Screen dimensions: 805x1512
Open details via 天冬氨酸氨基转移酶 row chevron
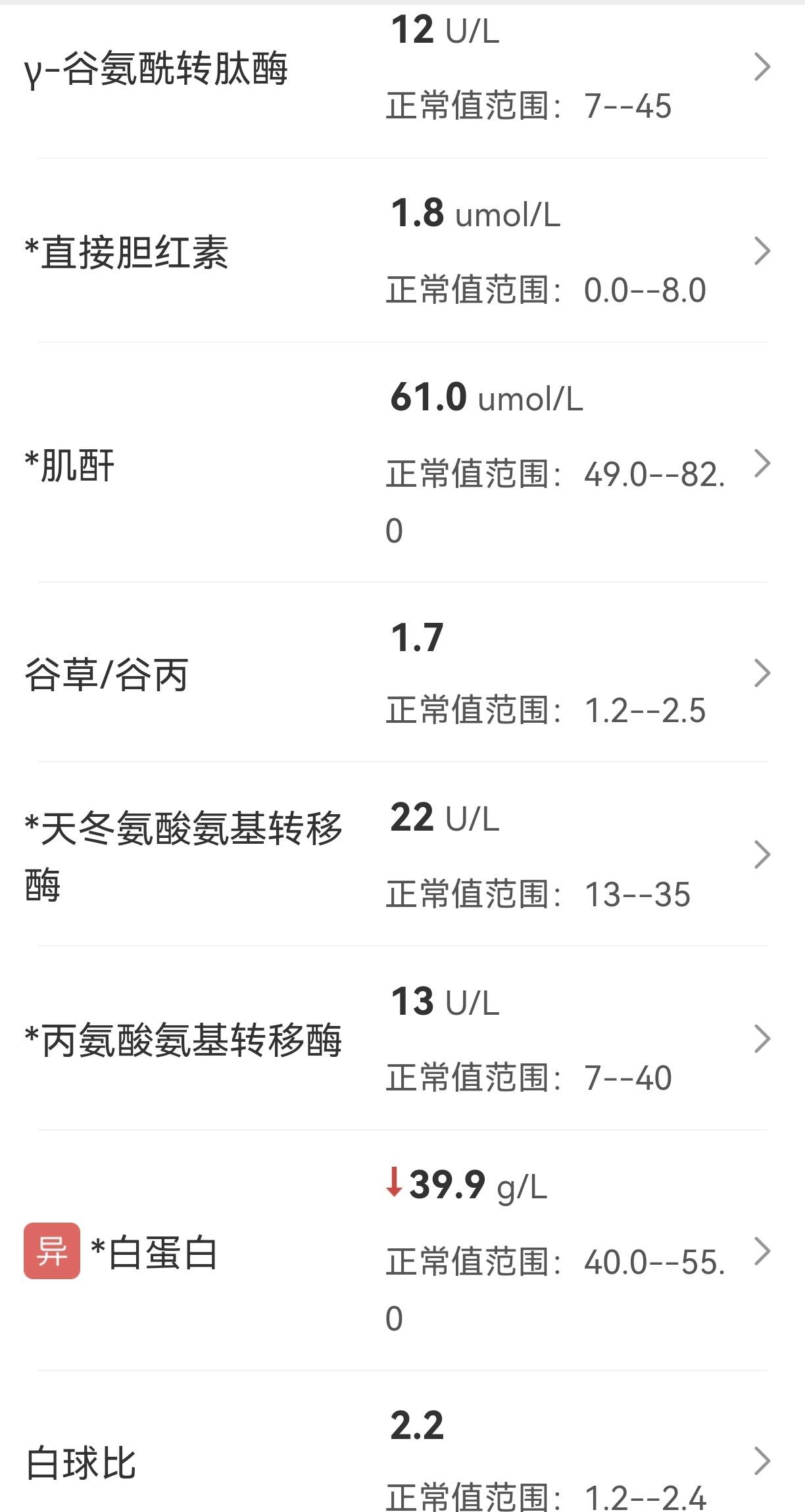pos(762,855)
